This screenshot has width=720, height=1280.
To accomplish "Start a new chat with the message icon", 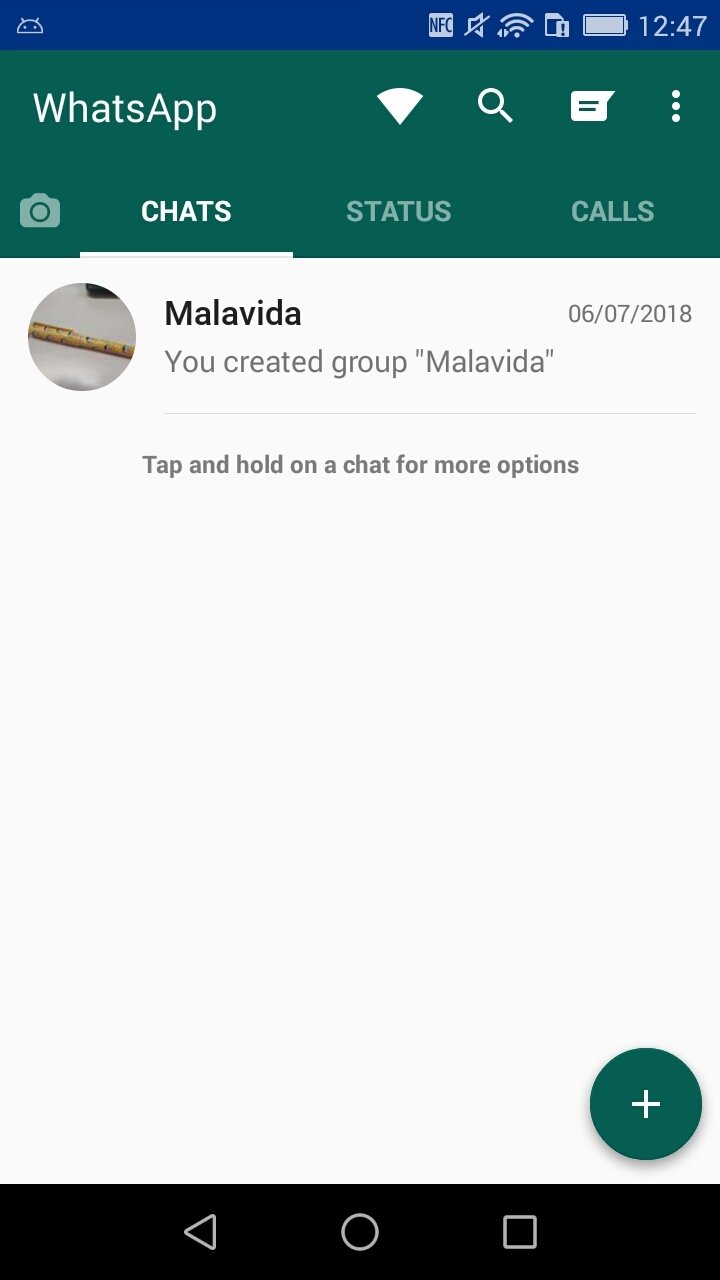I will click(591, 105).
